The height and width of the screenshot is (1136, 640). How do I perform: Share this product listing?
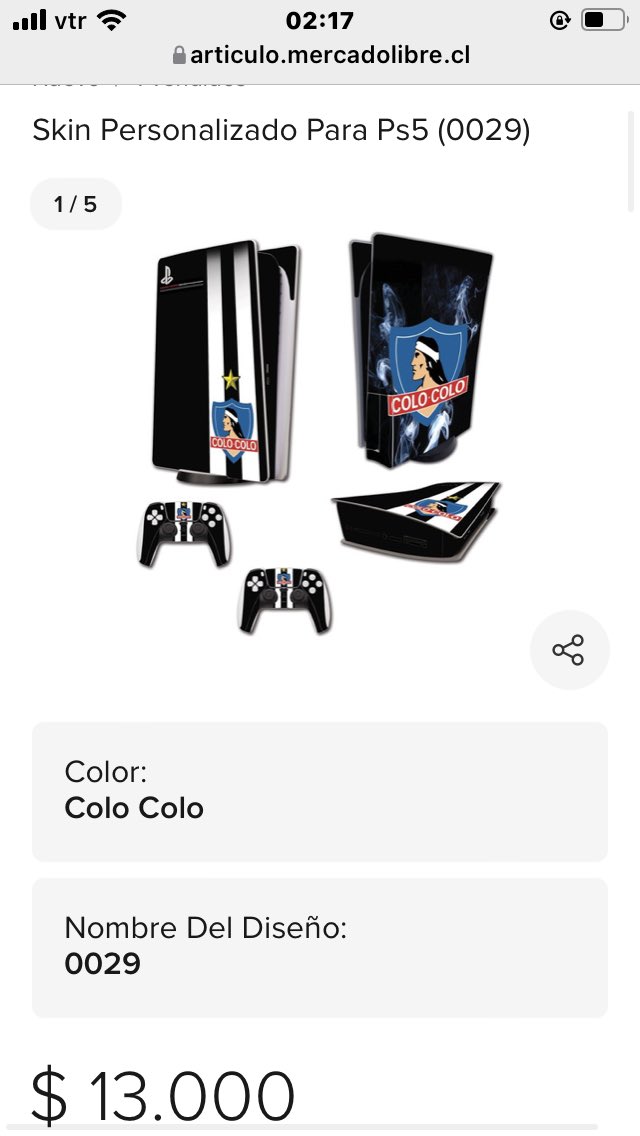click(569, 650)
